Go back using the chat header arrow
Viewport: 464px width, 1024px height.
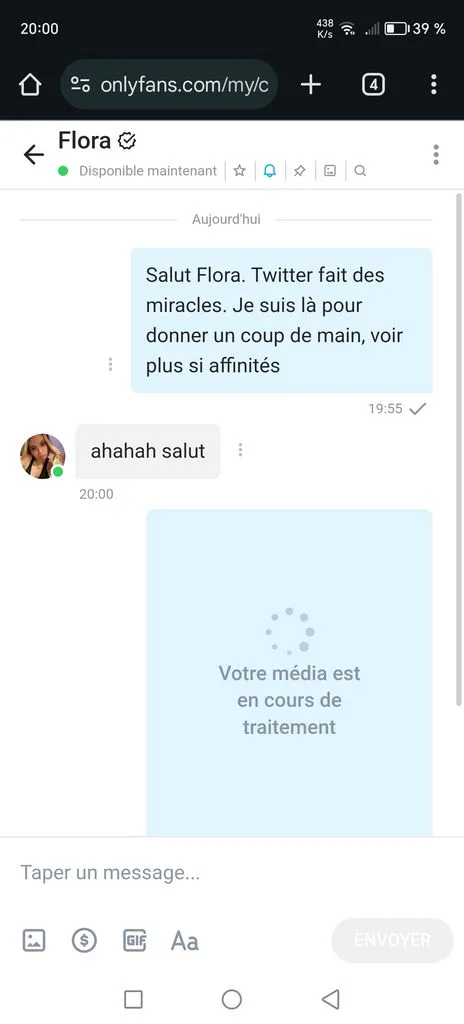[33, 155]
